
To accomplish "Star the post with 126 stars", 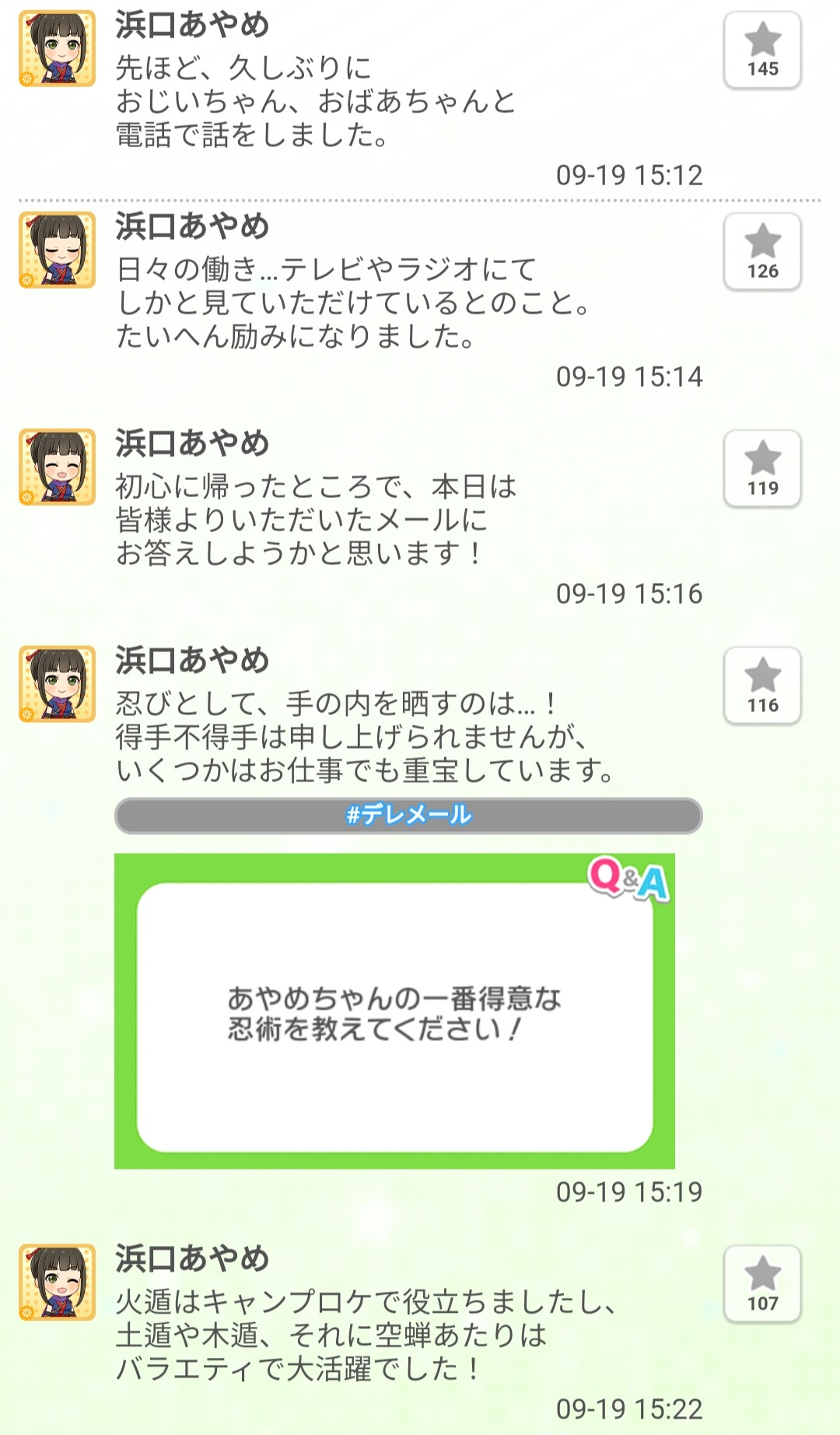I will coord(762,252).
